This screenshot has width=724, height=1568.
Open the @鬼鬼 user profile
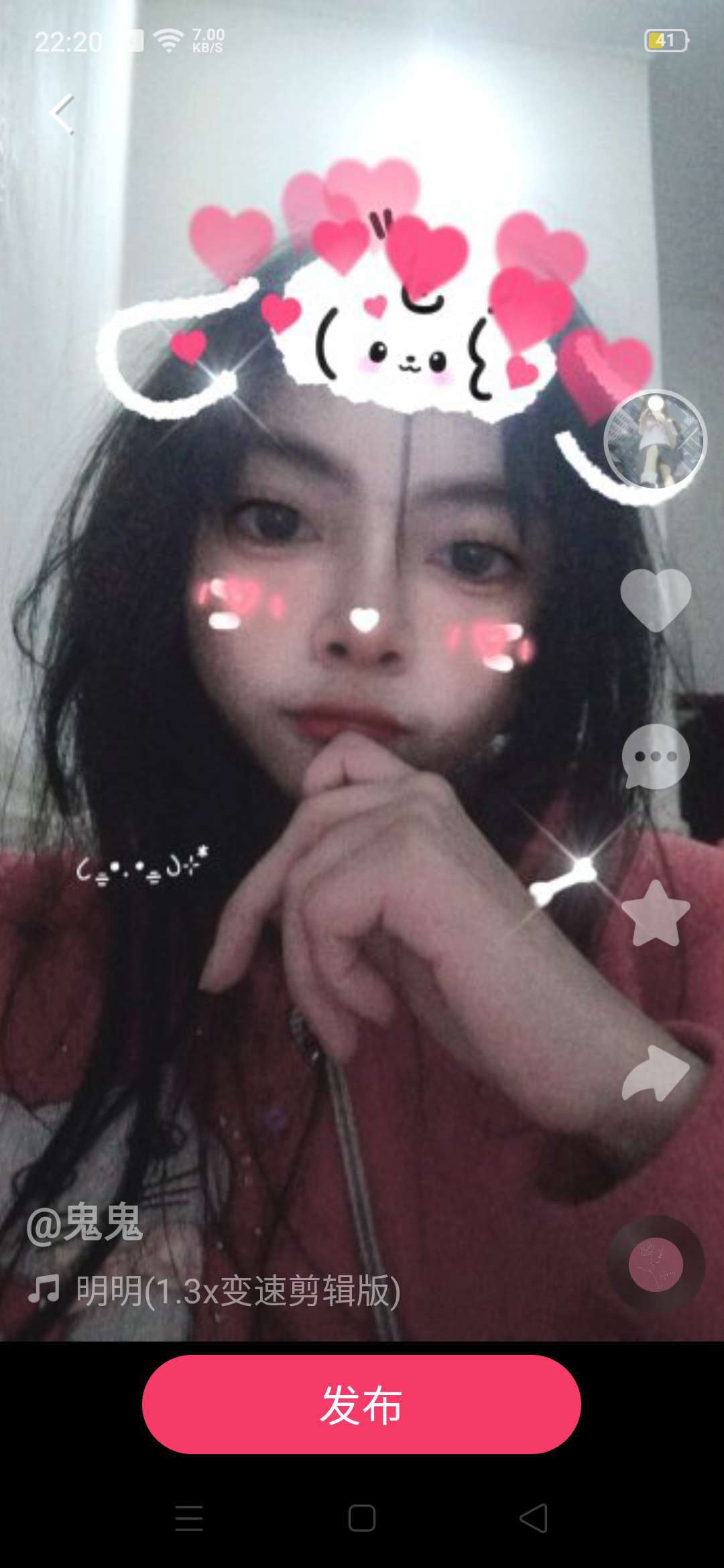coord(84,1222)
